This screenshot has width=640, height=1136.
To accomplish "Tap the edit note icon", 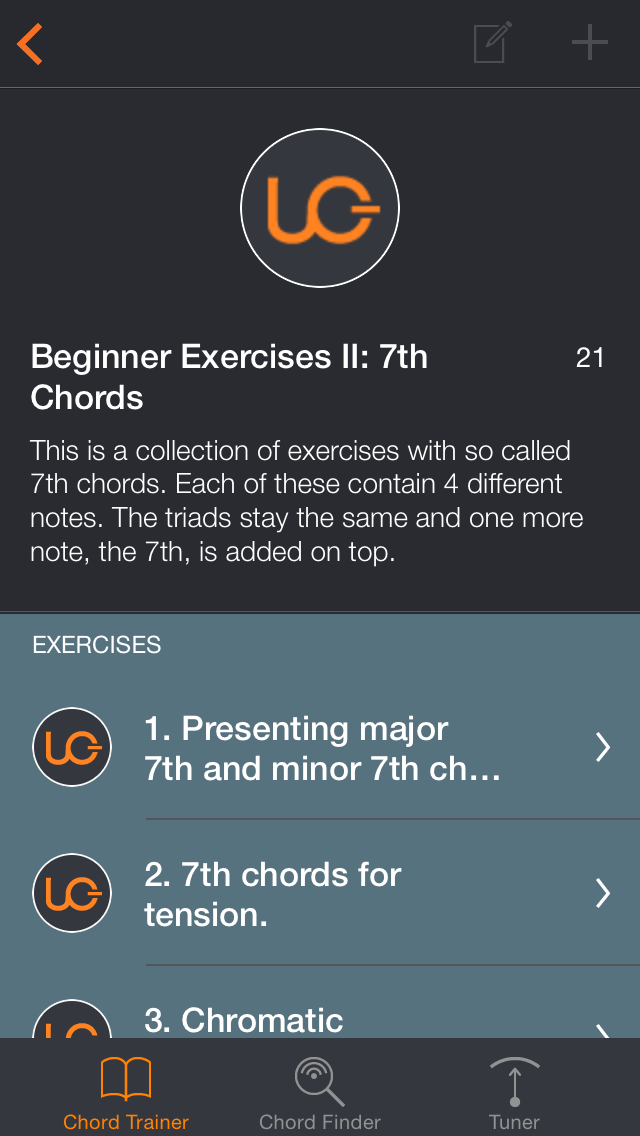I will (x=492, y=43).
